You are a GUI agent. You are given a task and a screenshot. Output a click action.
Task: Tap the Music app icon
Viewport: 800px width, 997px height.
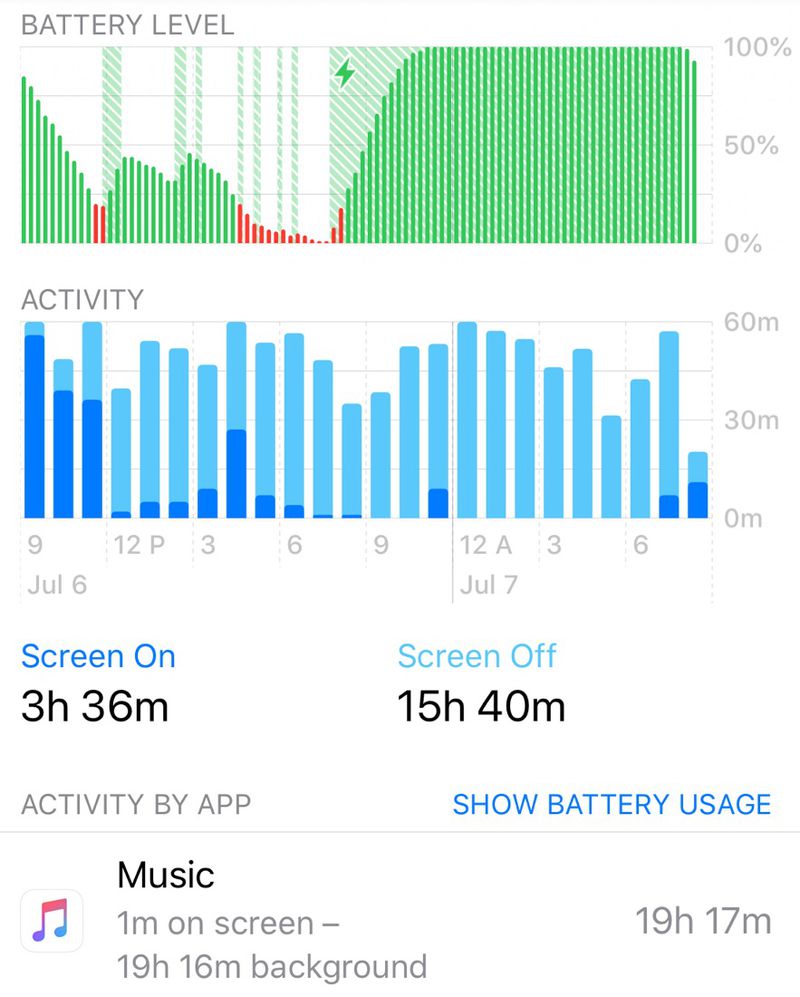pos(52,922)
